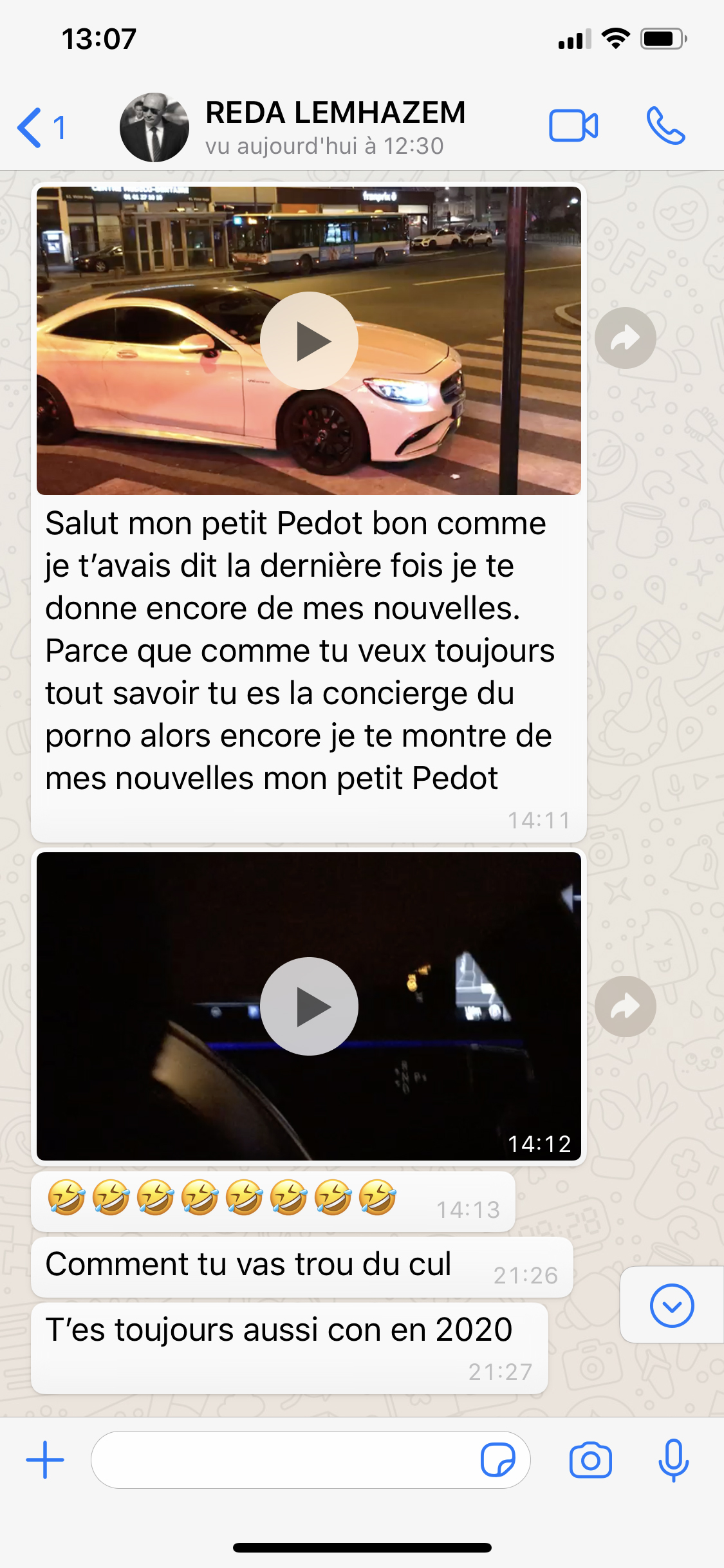The width and height of the screenshot is (724, 1568).
Task: Open the contact's profile picture
Action: tap(154, 127)
